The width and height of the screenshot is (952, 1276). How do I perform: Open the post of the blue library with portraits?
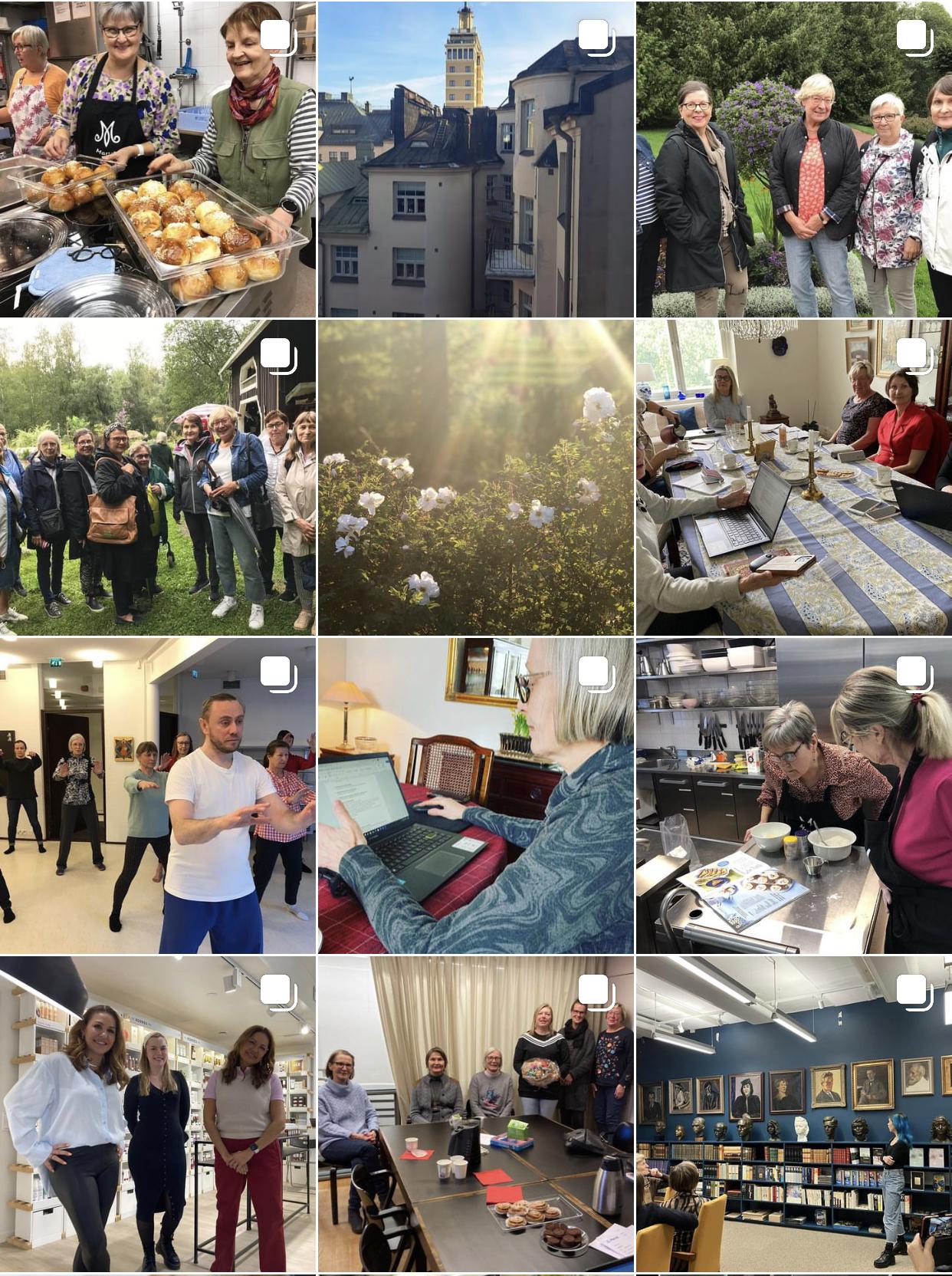point(793,1113)
